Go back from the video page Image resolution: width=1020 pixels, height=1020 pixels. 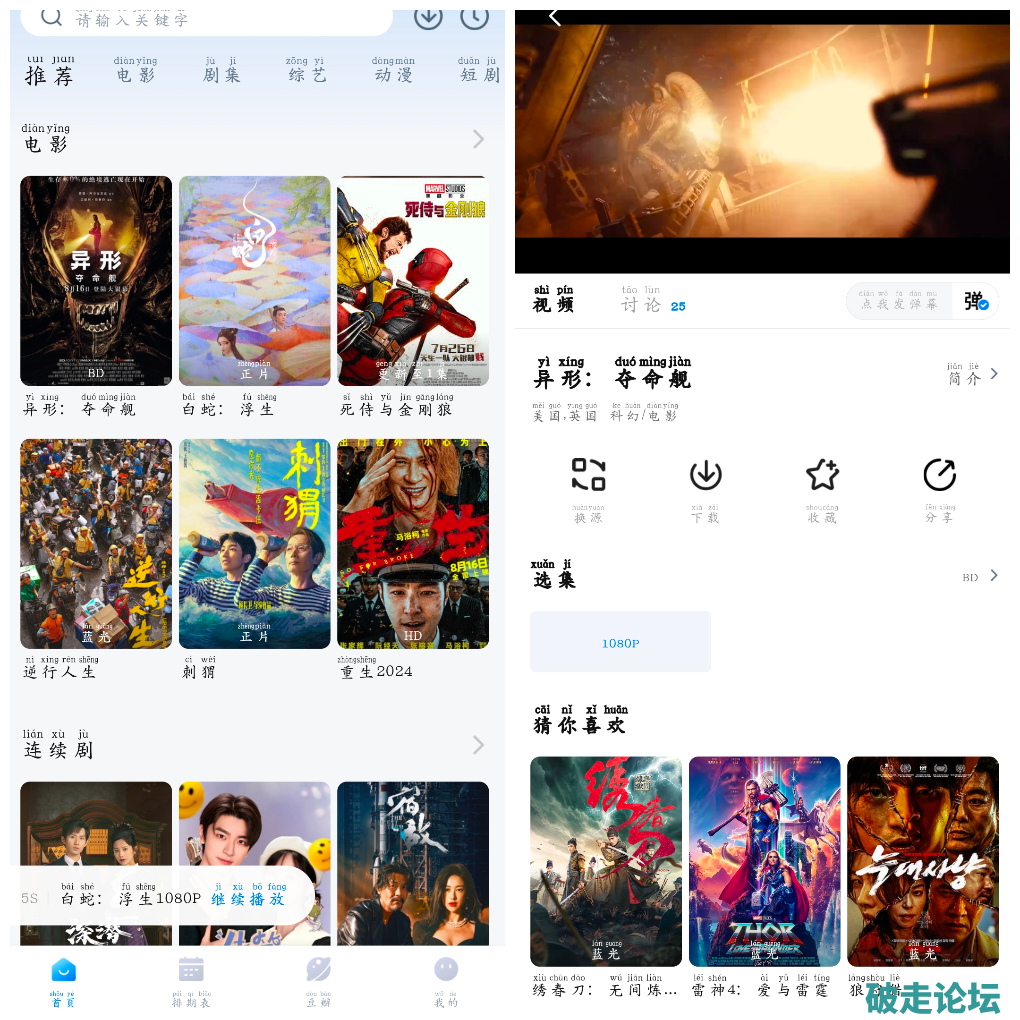click(555, 17)
